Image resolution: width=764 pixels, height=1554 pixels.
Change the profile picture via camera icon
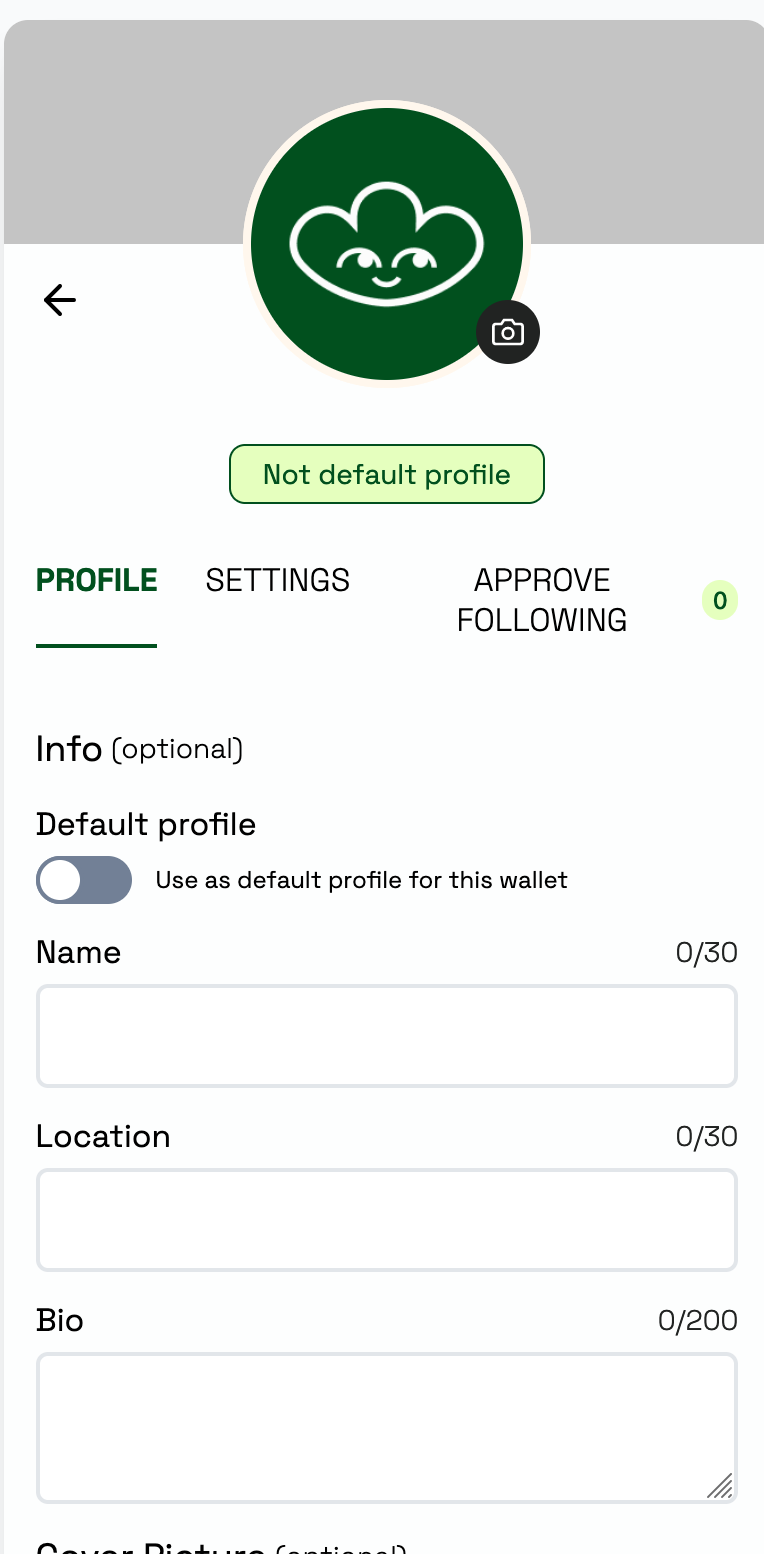(x=508, y=332)
